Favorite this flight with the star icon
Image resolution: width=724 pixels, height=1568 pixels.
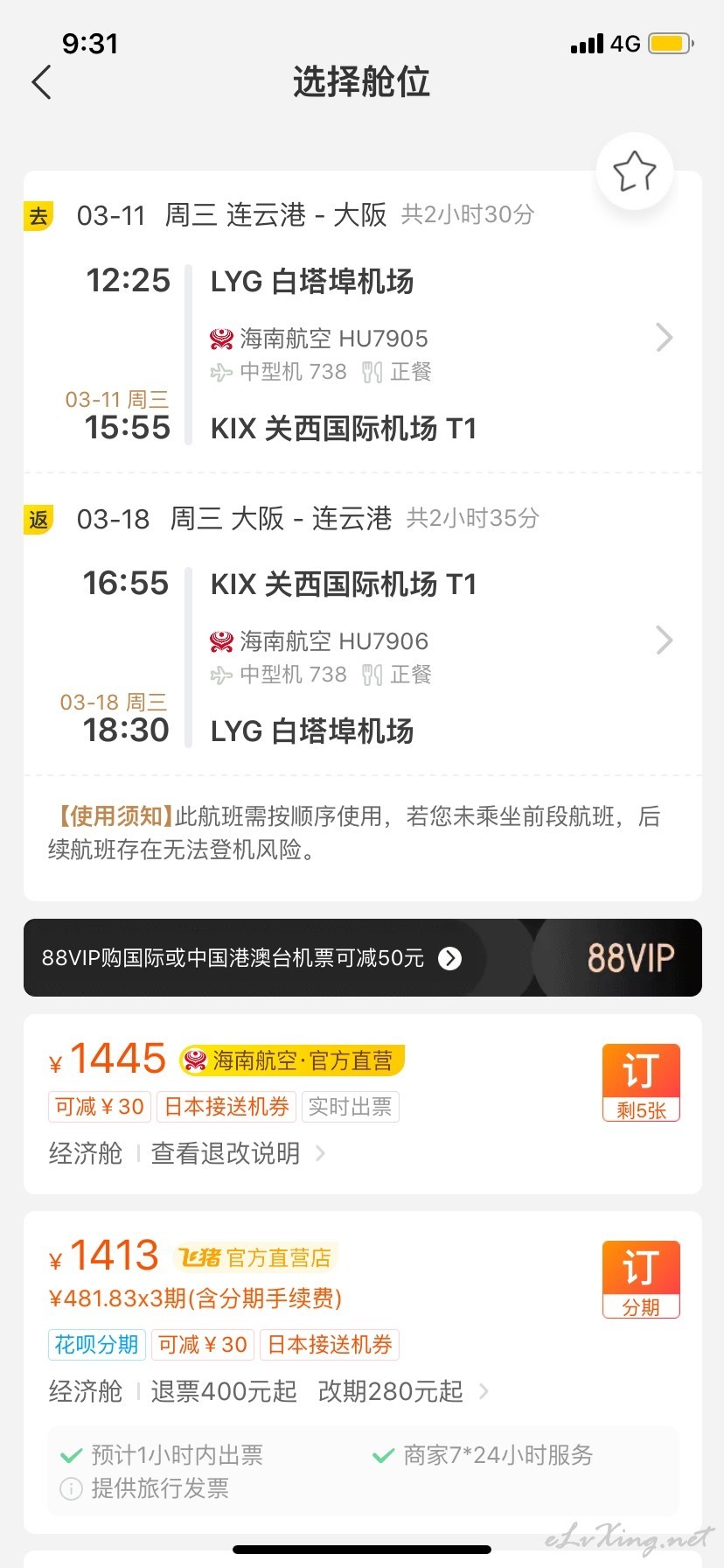tap(635, 171)
